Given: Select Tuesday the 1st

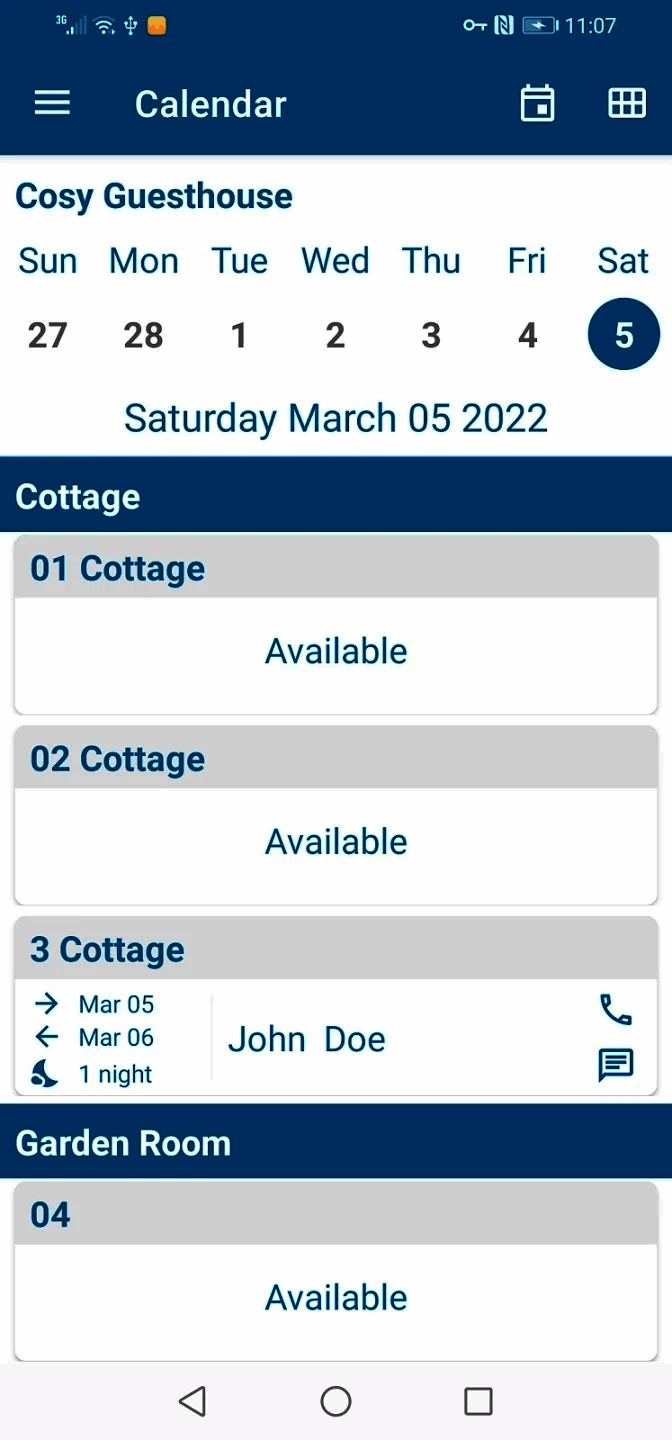Looking at the screenshot, I should [239, 335].
